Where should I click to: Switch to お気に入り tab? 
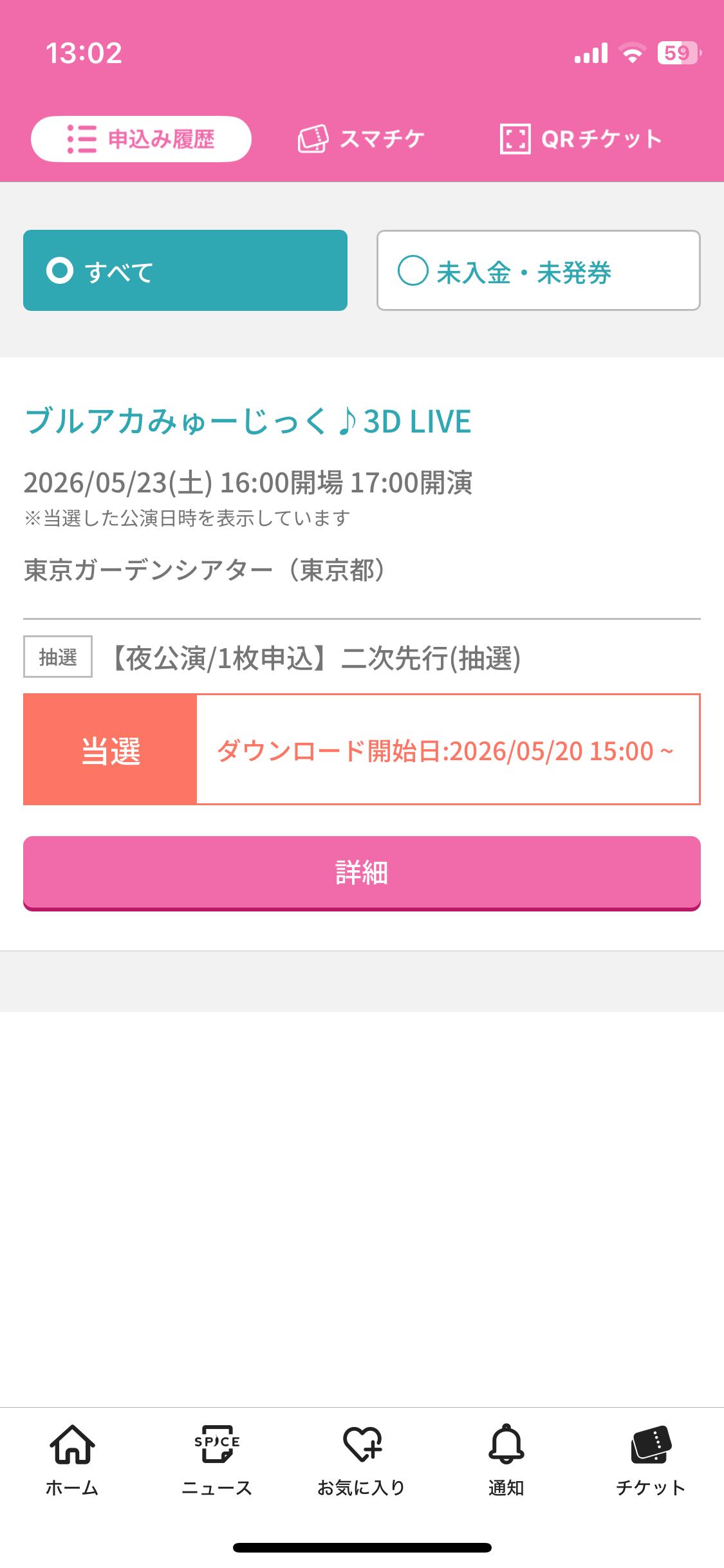(x=362, y=1460)
